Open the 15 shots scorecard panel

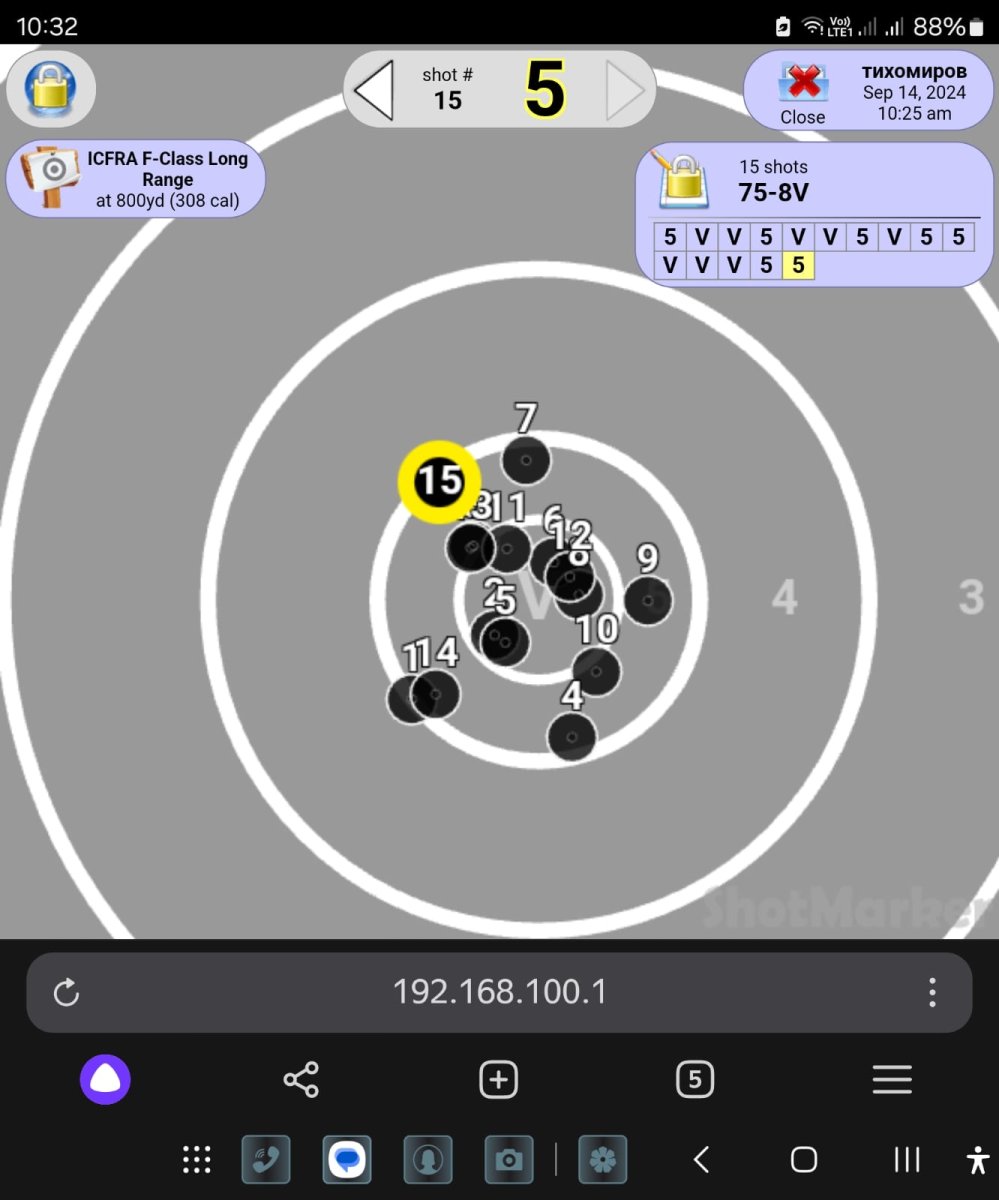point(813,214)
